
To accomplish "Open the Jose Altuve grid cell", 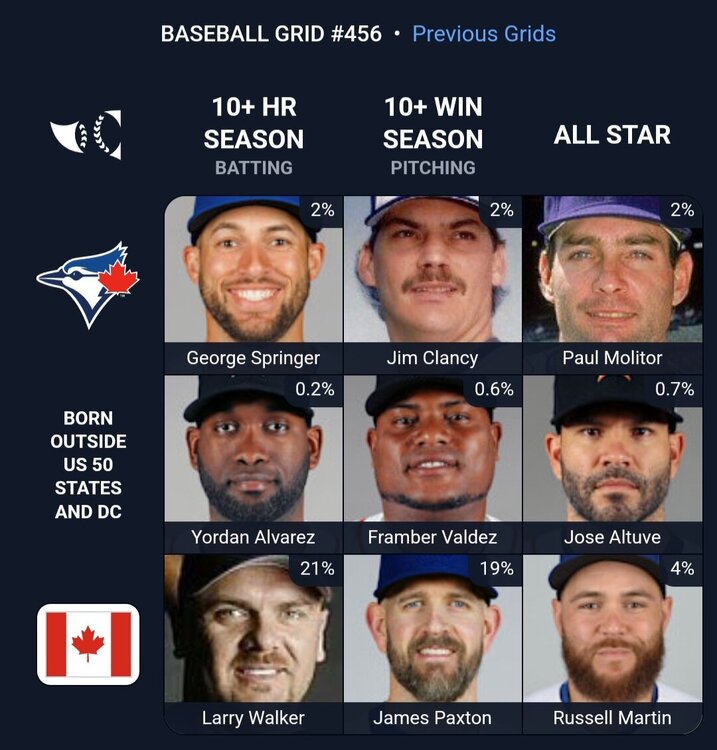I will click(x=612, y=464).
